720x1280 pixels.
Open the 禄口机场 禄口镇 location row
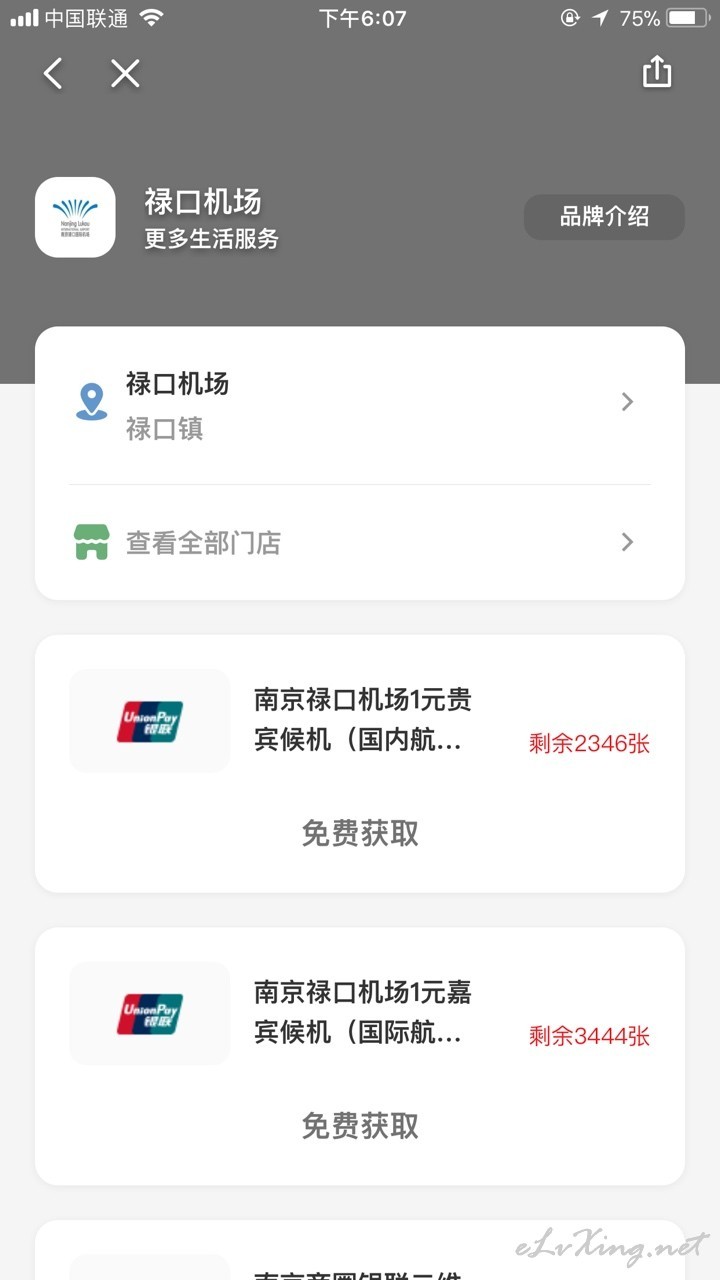pyautogui.click(x=360, y=405)
